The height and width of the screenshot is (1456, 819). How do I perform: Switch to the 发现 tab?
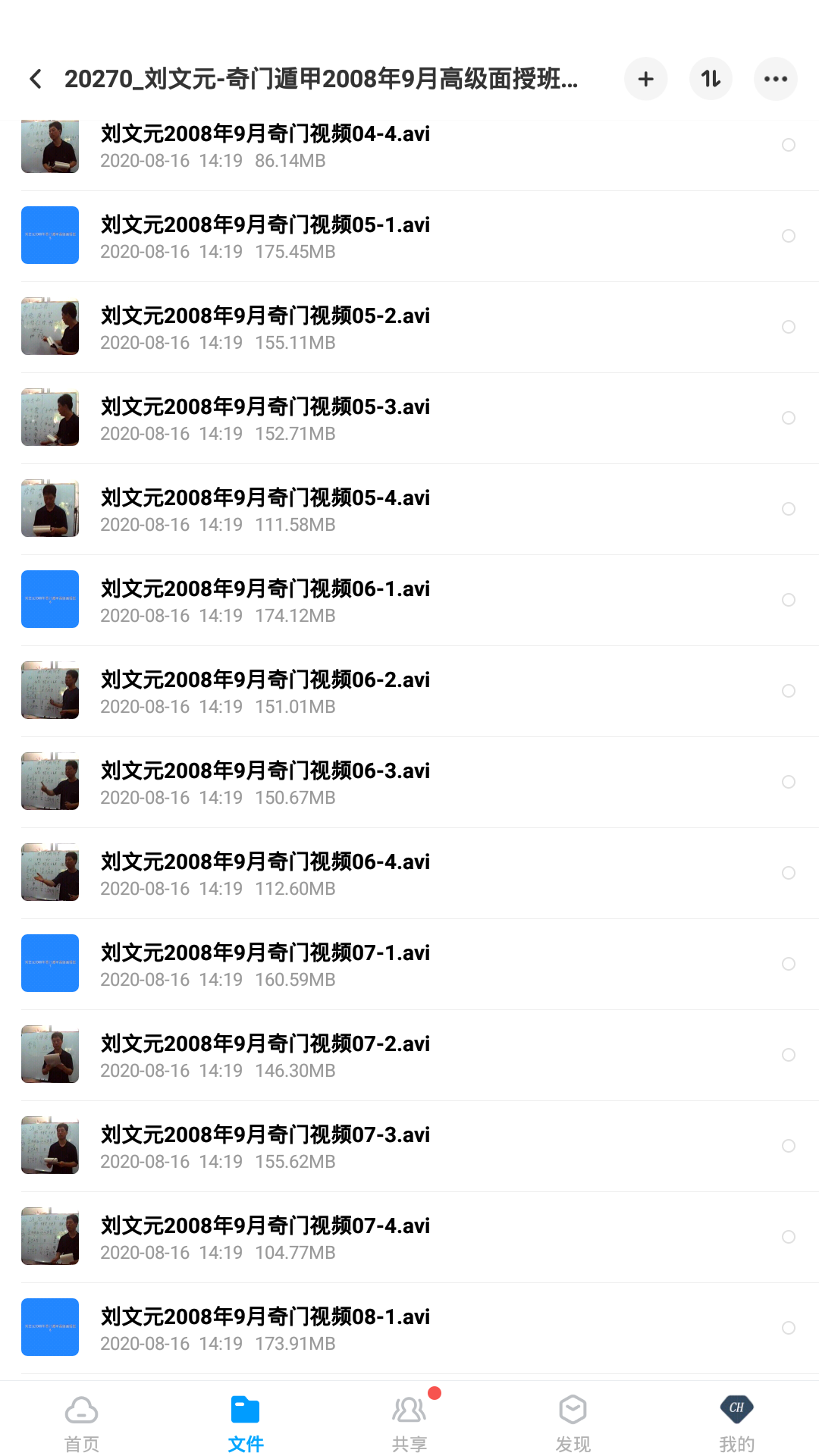tap(573, 1423)
